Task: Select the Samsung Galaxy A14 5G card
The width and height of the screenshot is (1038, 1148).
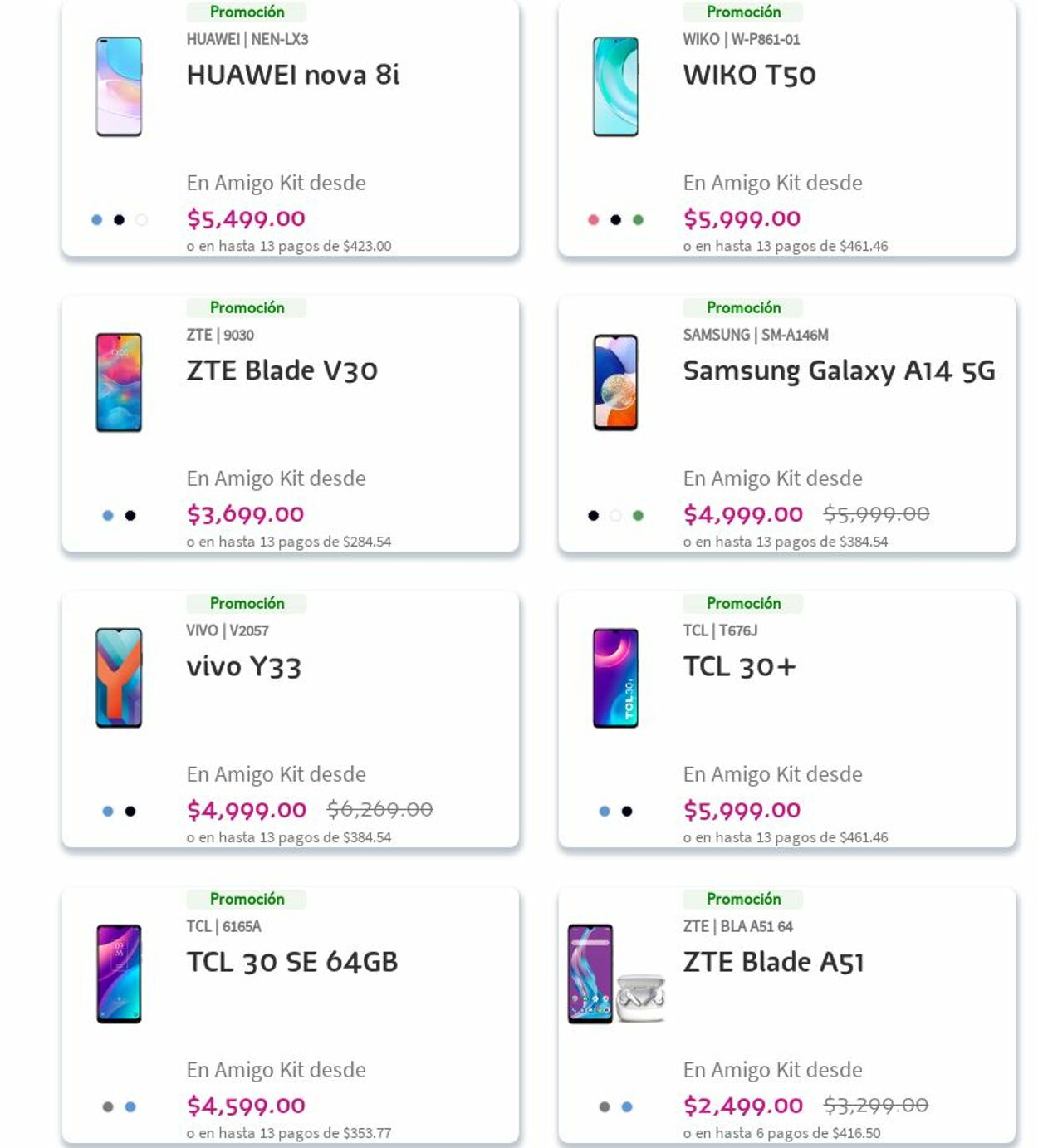Action: pyautogui.click(x=839, y=370)
